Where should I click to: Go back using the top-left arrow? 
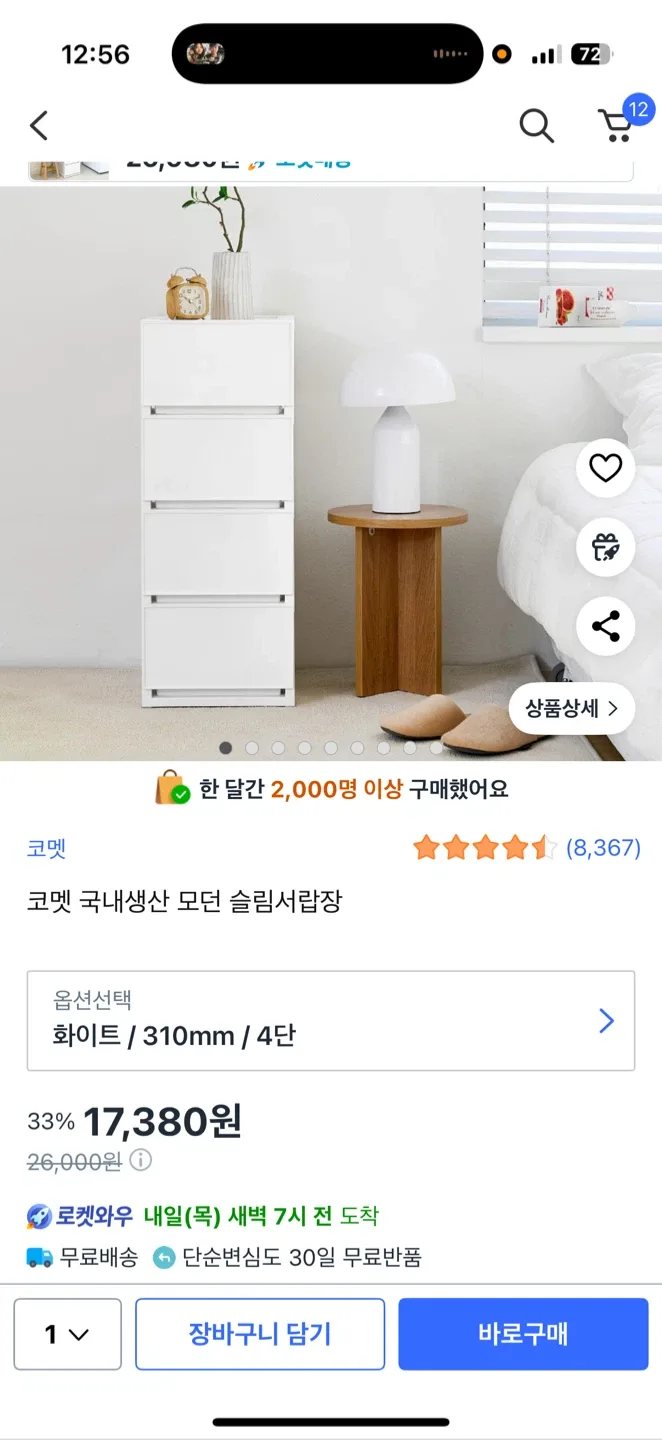coord(39,126)
